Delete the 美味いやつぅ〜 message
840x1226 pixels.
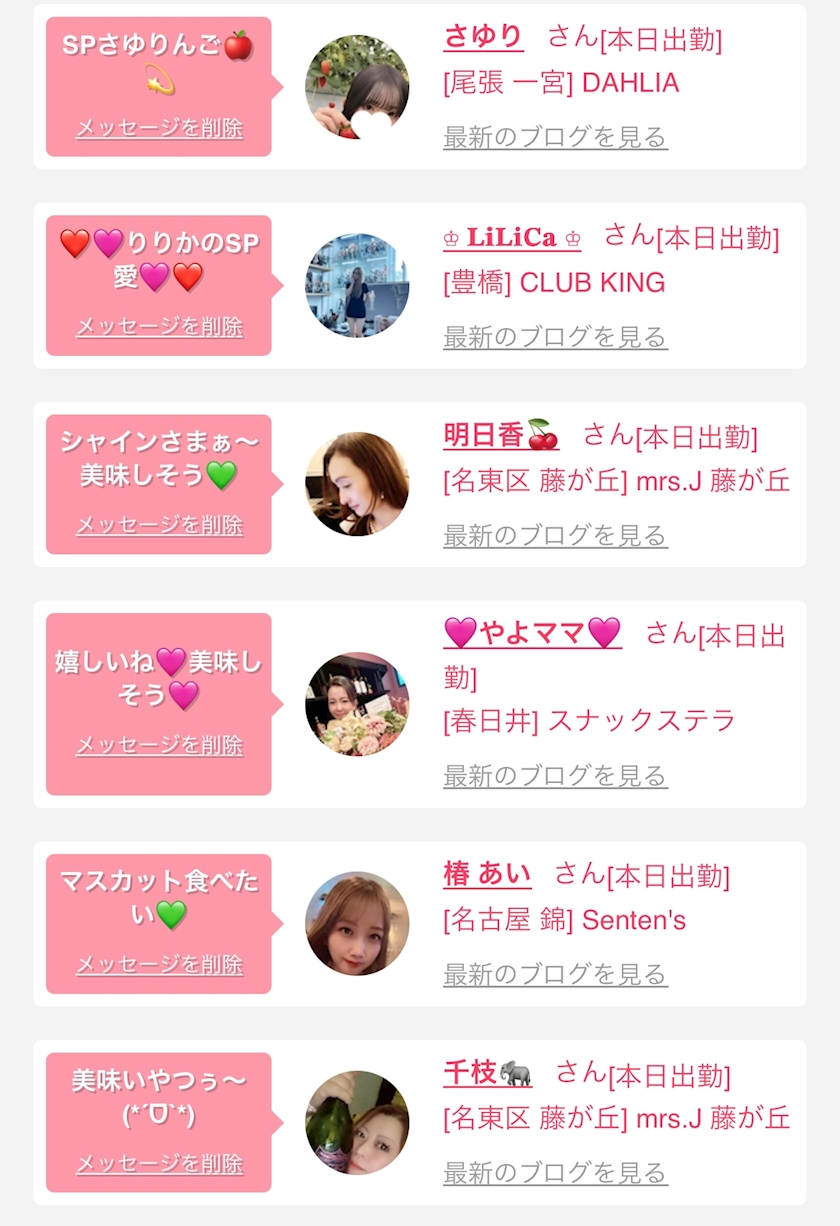click(x=159, y=1164)
